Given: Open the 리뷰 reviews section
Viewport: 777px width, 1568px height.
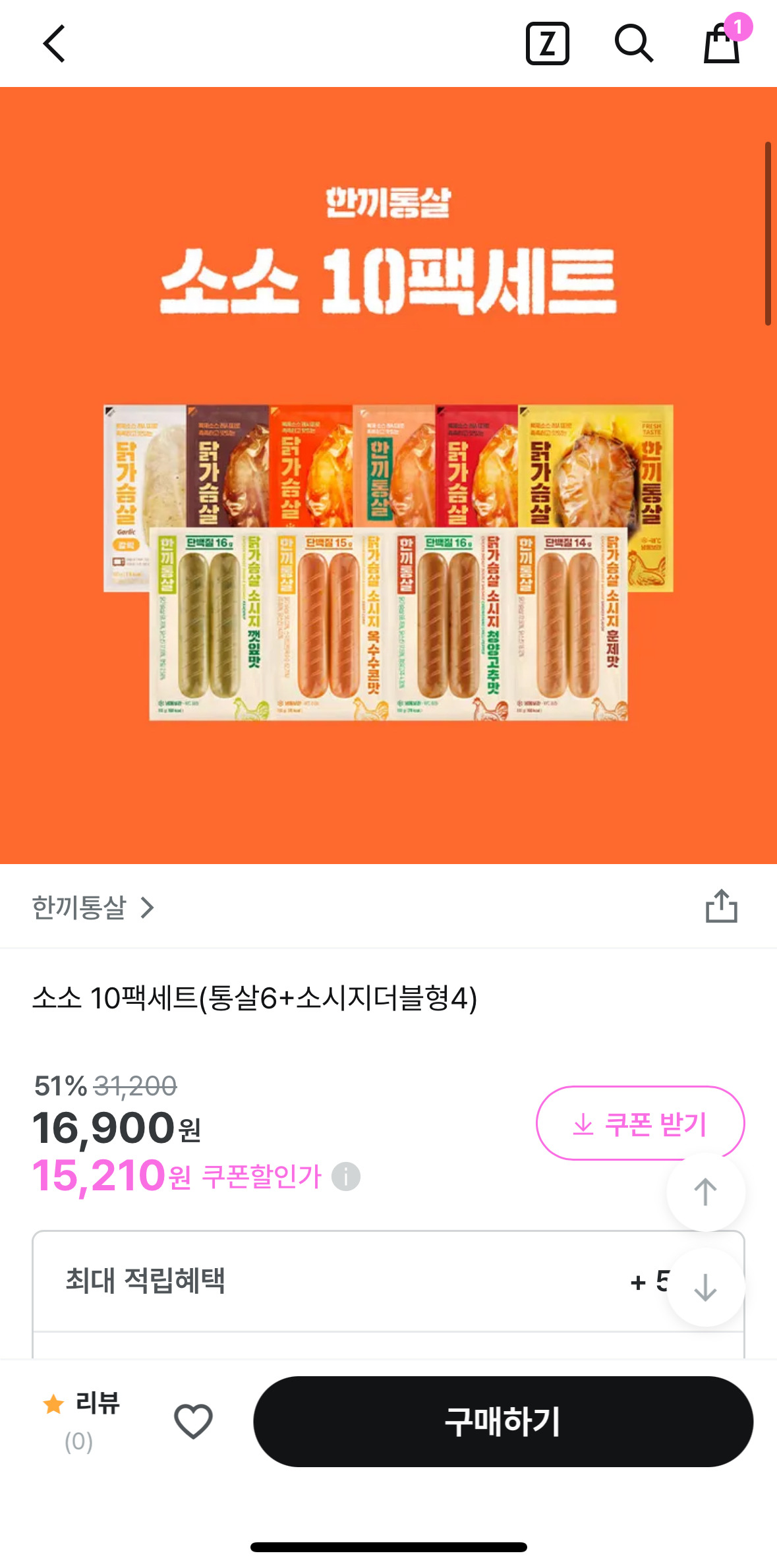Looking at the screenshot, I should coord(80,1420).
